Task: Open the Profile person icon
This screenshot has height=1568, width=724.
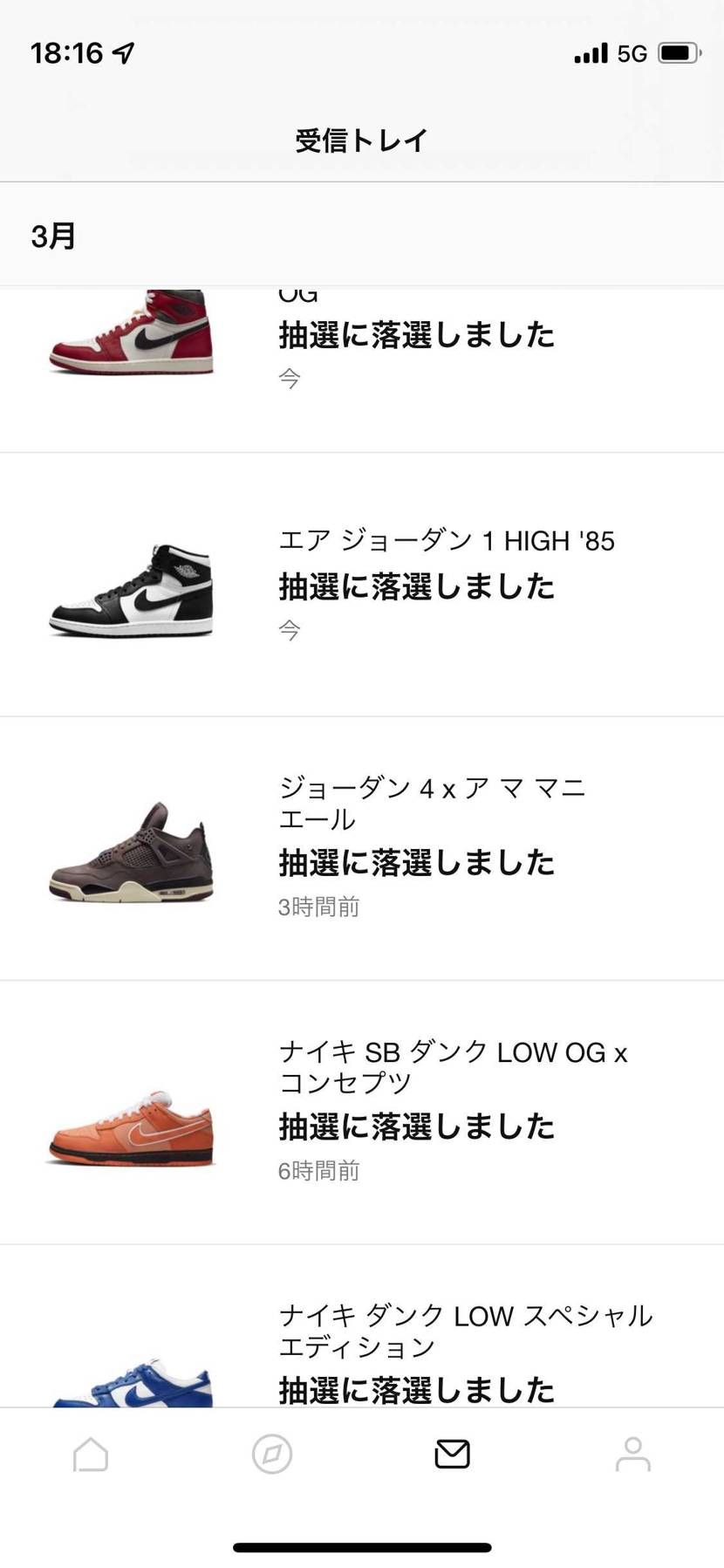Action: pos(632,1453)
